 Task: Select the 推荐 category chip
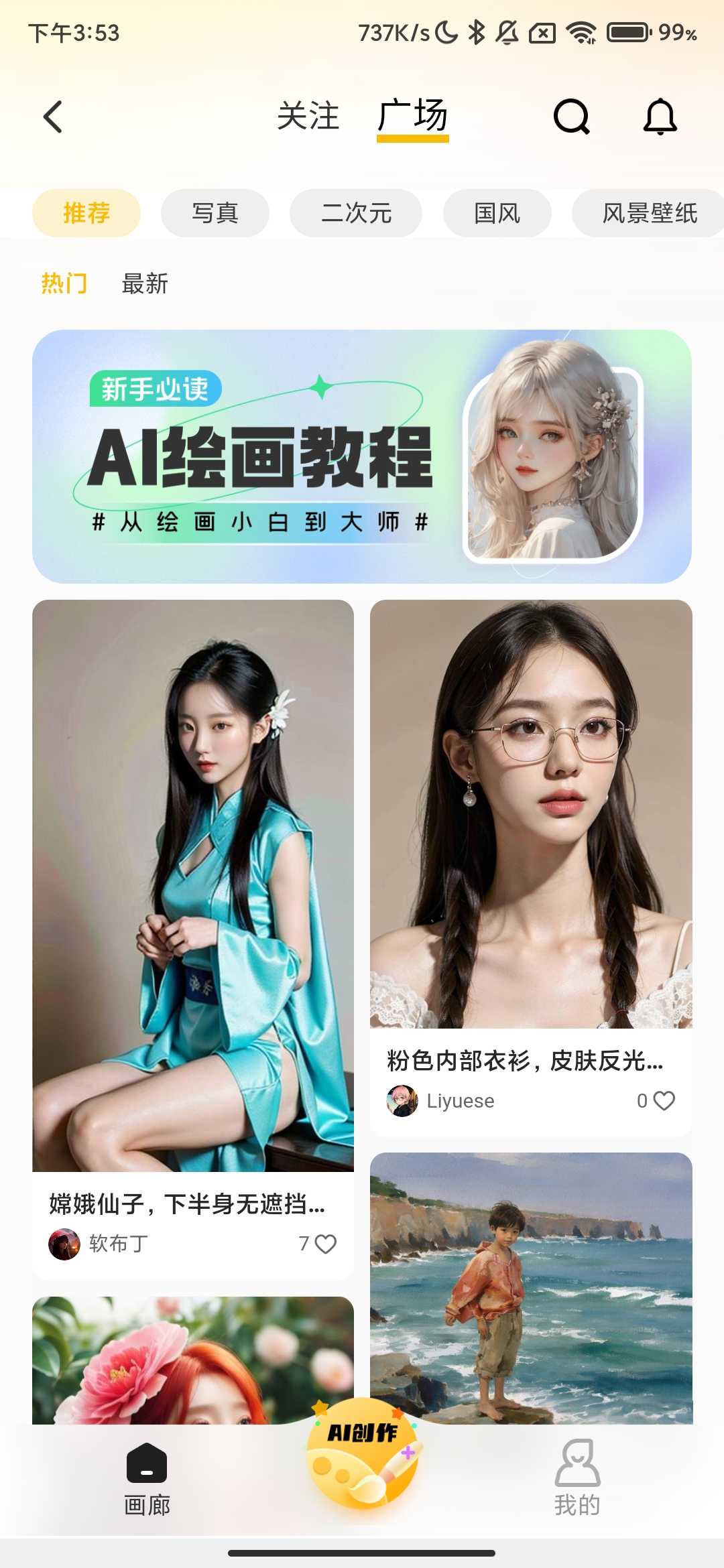pyautogui.click(x=86, y=213)
